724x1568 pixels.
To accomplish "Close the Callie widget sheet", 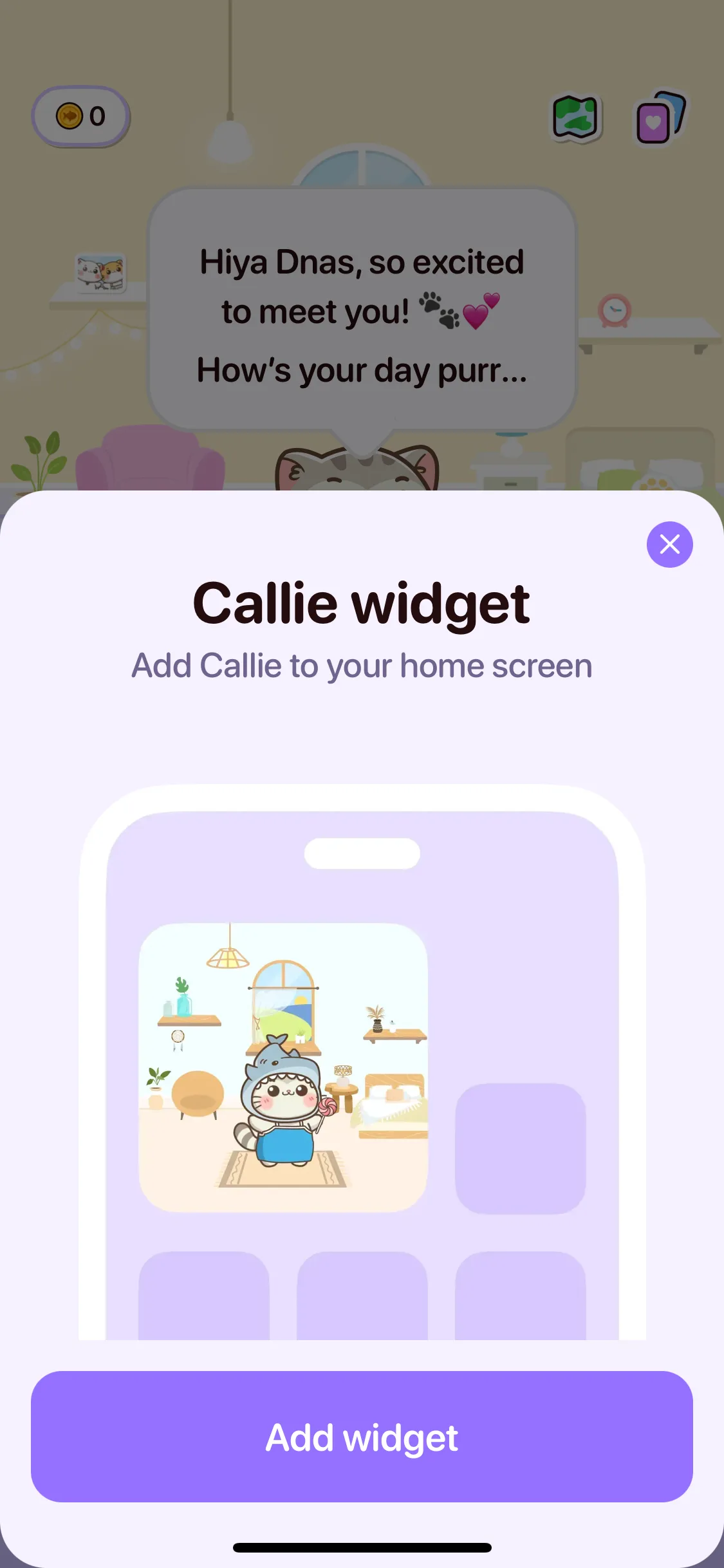I will pos(669,545).
